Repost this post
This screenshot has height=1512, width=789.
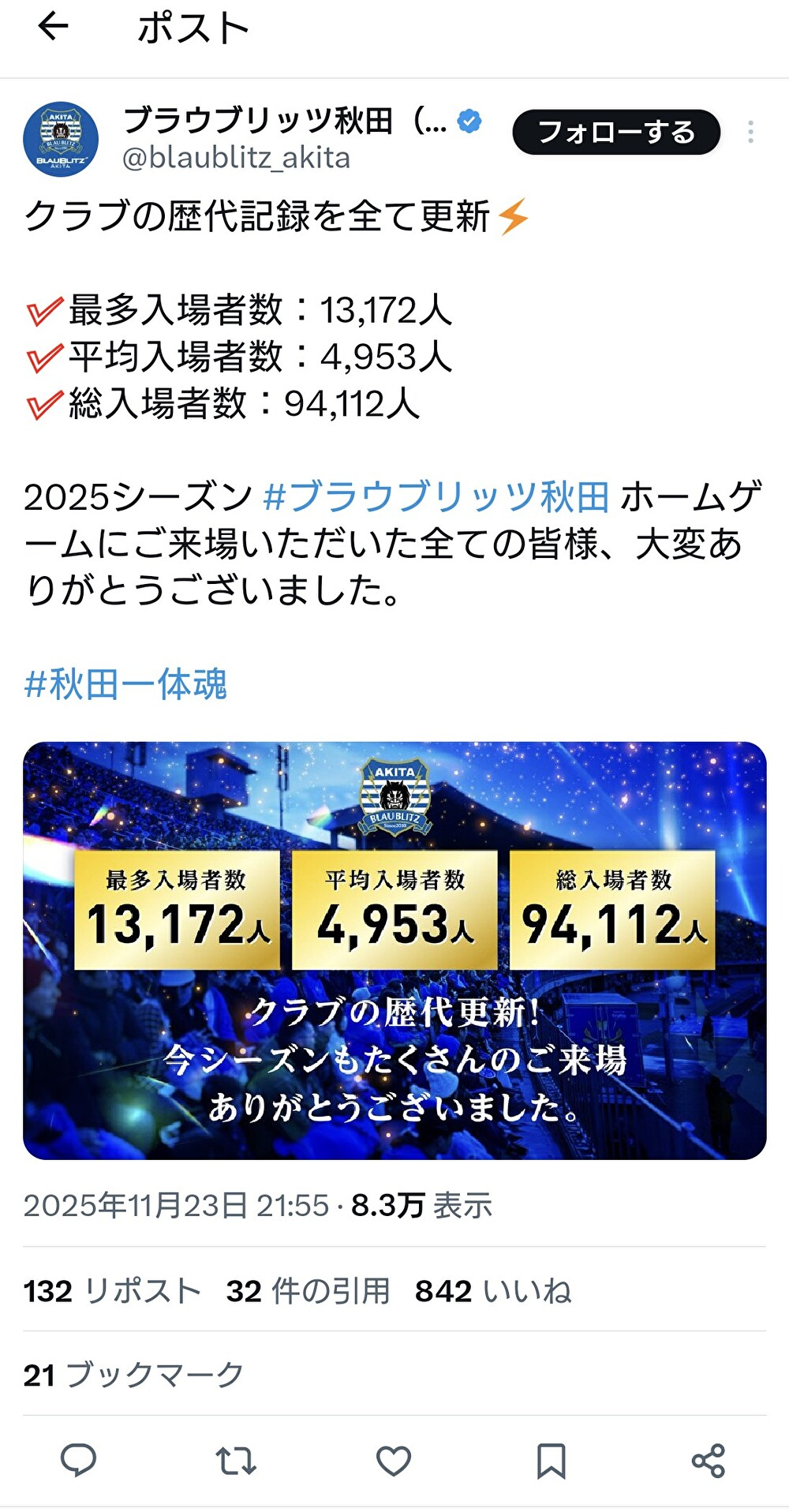(236, 1461)
